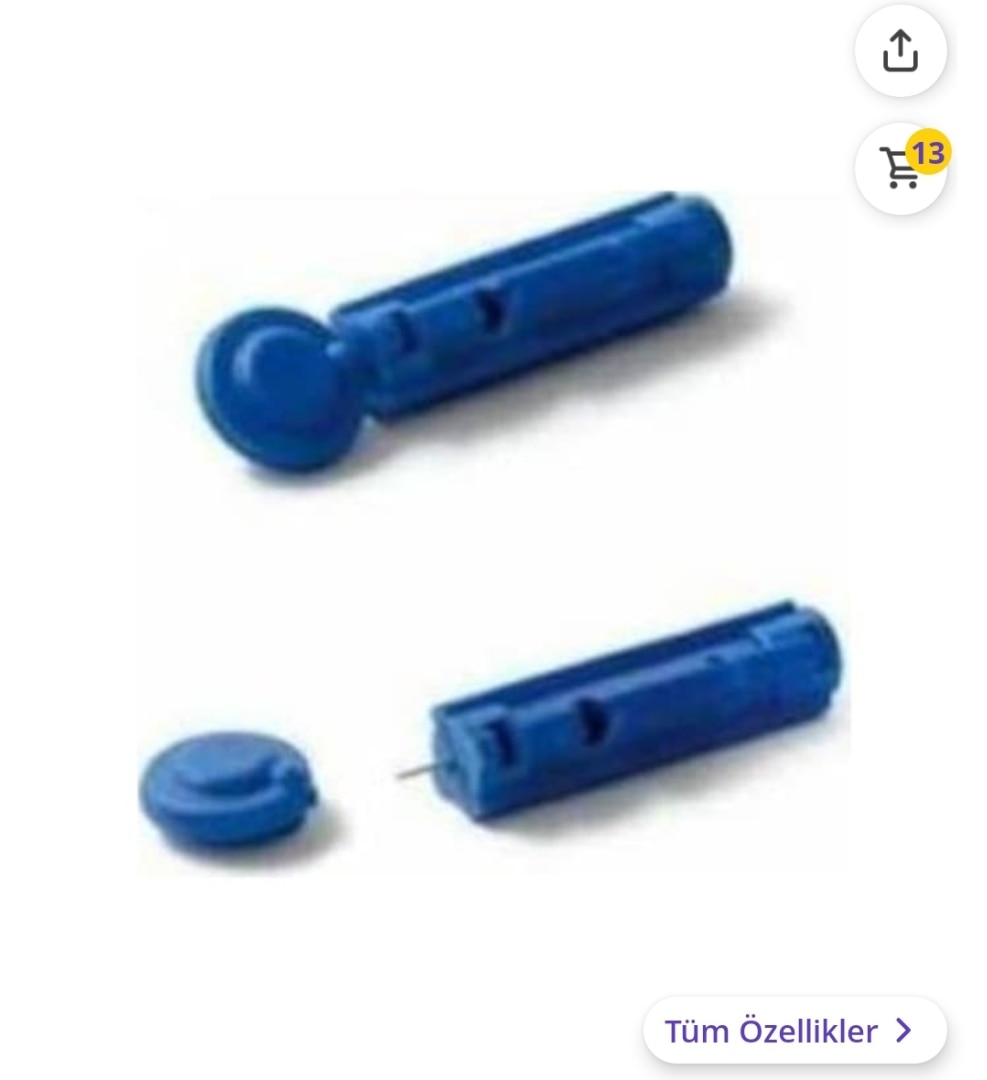Share this product
This screenshot has width=987, height=1080.
[900, 51]
